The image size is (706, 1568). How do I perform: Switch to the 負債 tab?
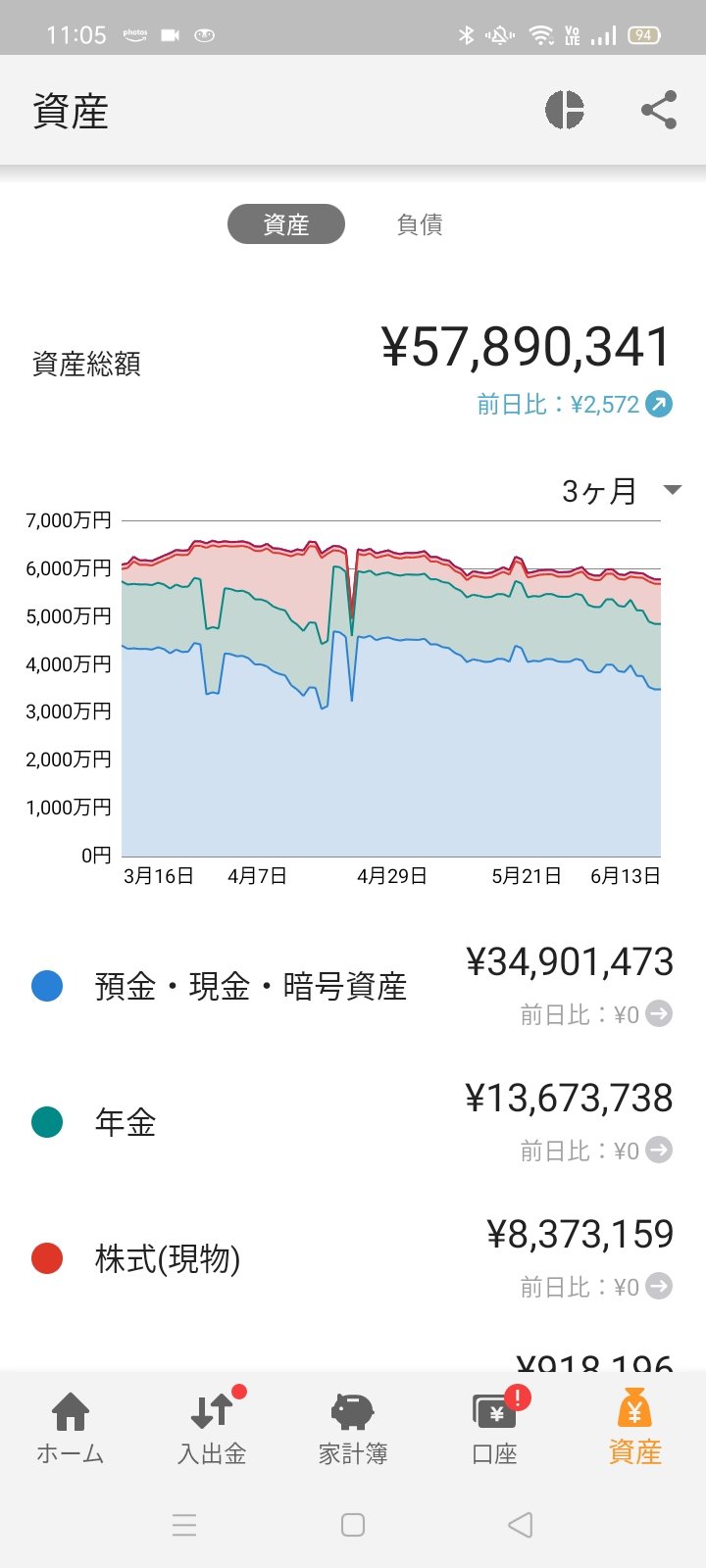[420, 224]
